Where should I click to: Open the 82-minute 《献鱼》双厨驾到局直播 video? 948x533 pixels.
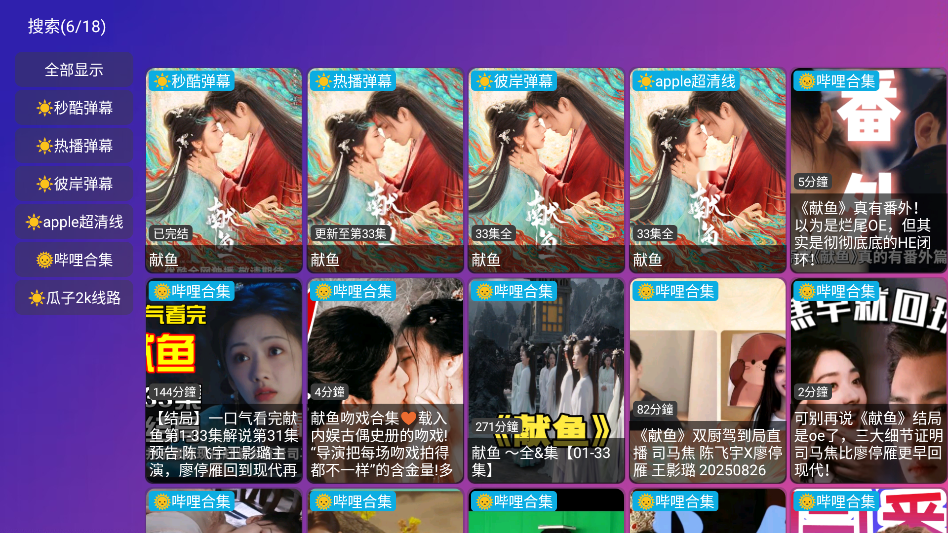(707, 380)
